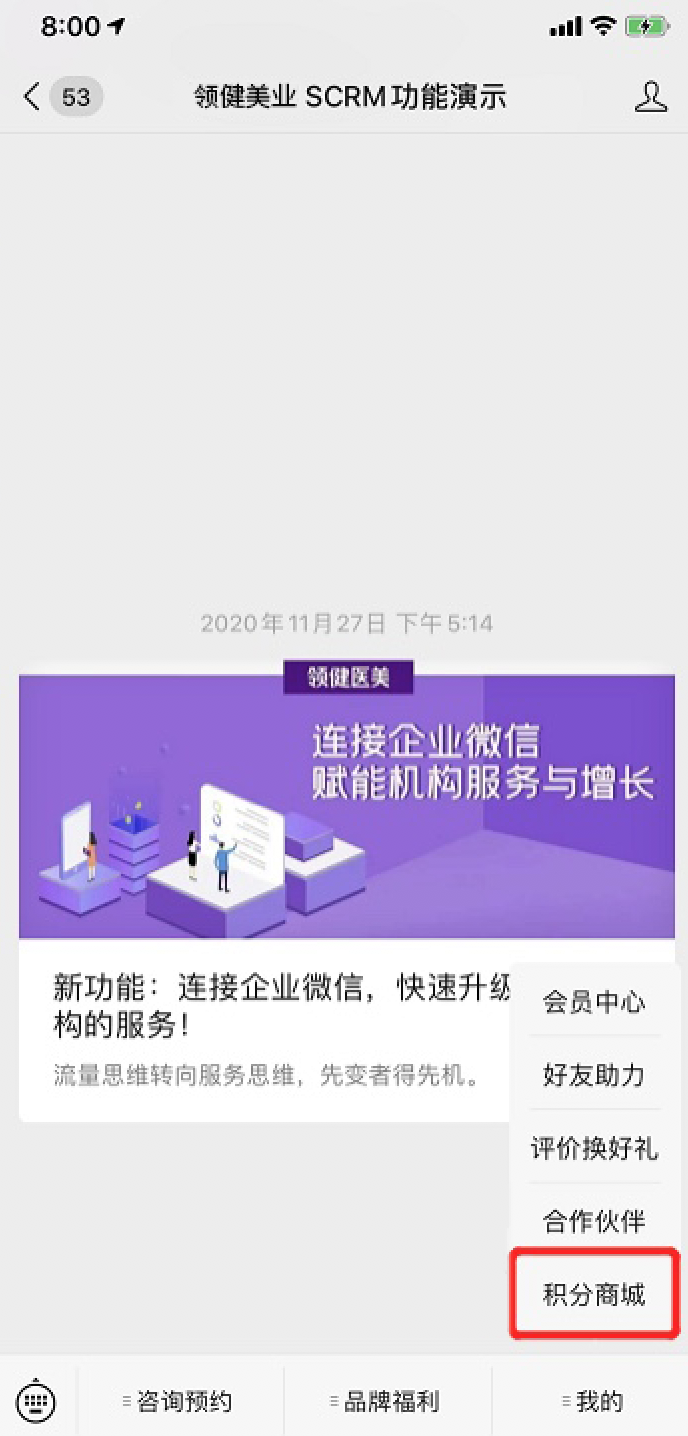Expand the 咨询预约 bottom menu
This screenshot has height=1436, width=688.
(180, 1401)
